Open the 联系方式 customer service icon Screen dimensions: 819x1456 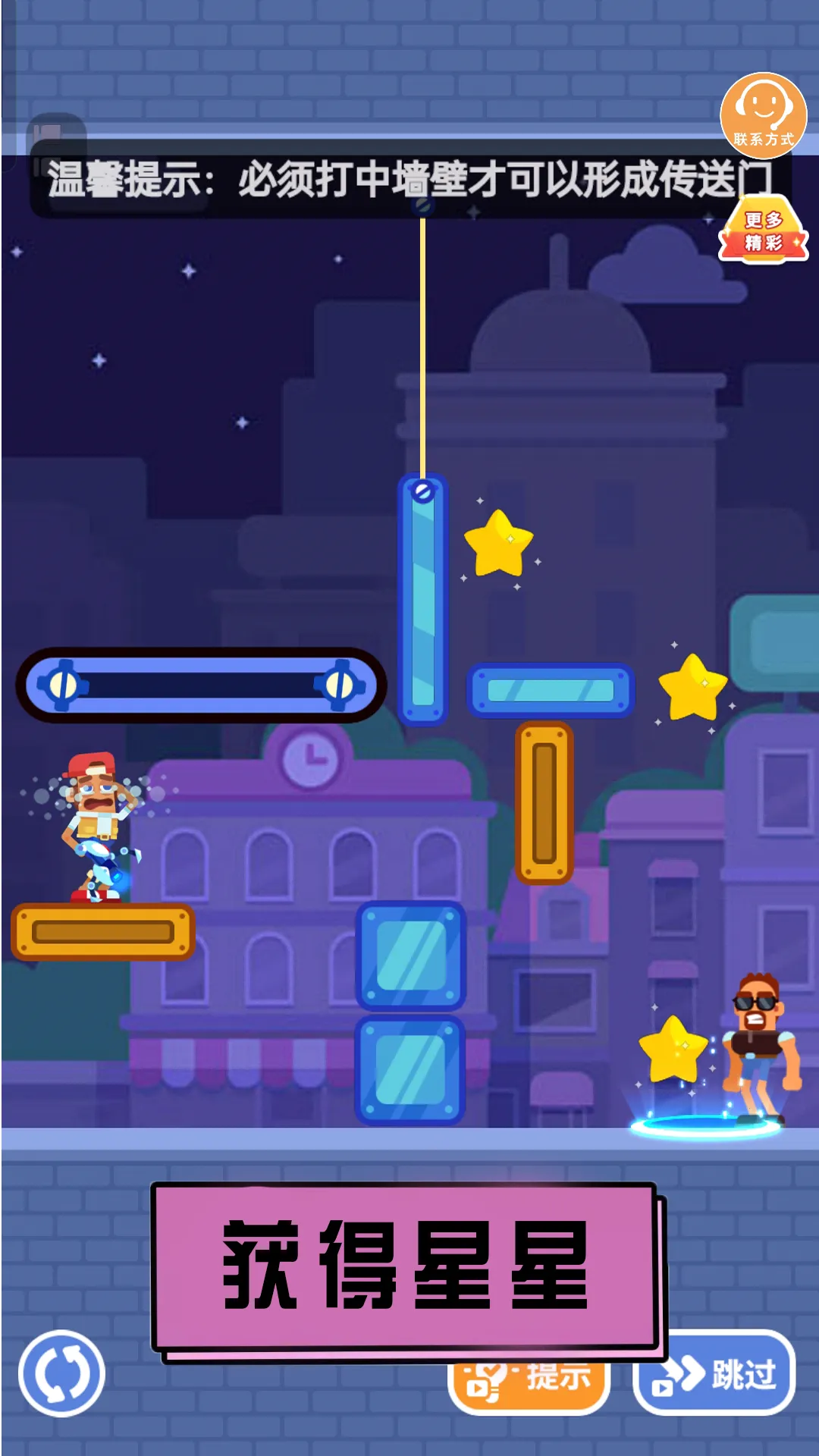763,114
